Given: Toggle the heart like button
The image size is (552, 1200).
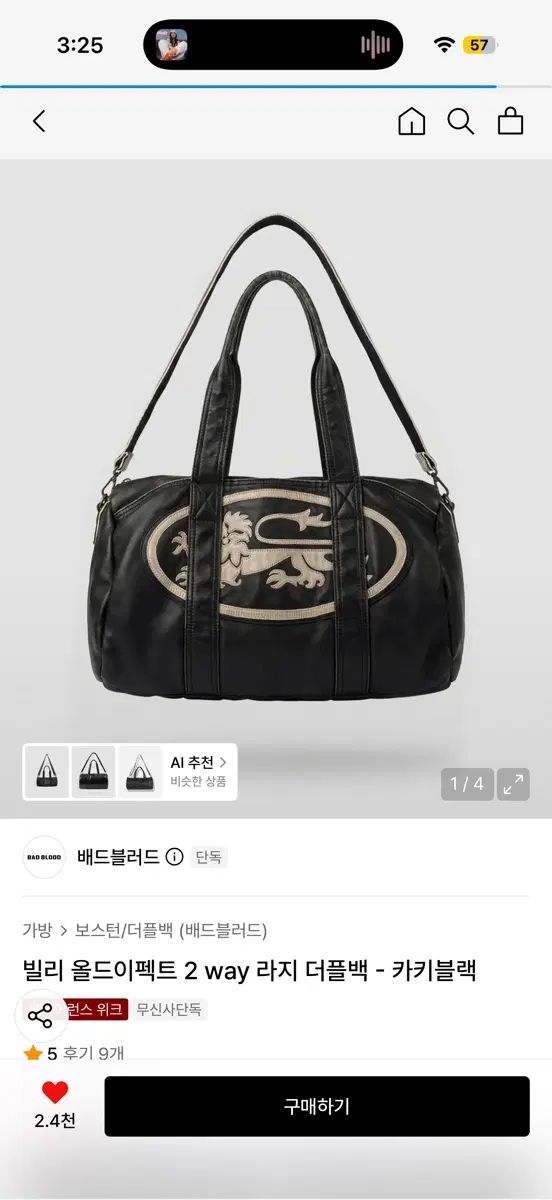Looking at the screenshot, I should 55,1093.
